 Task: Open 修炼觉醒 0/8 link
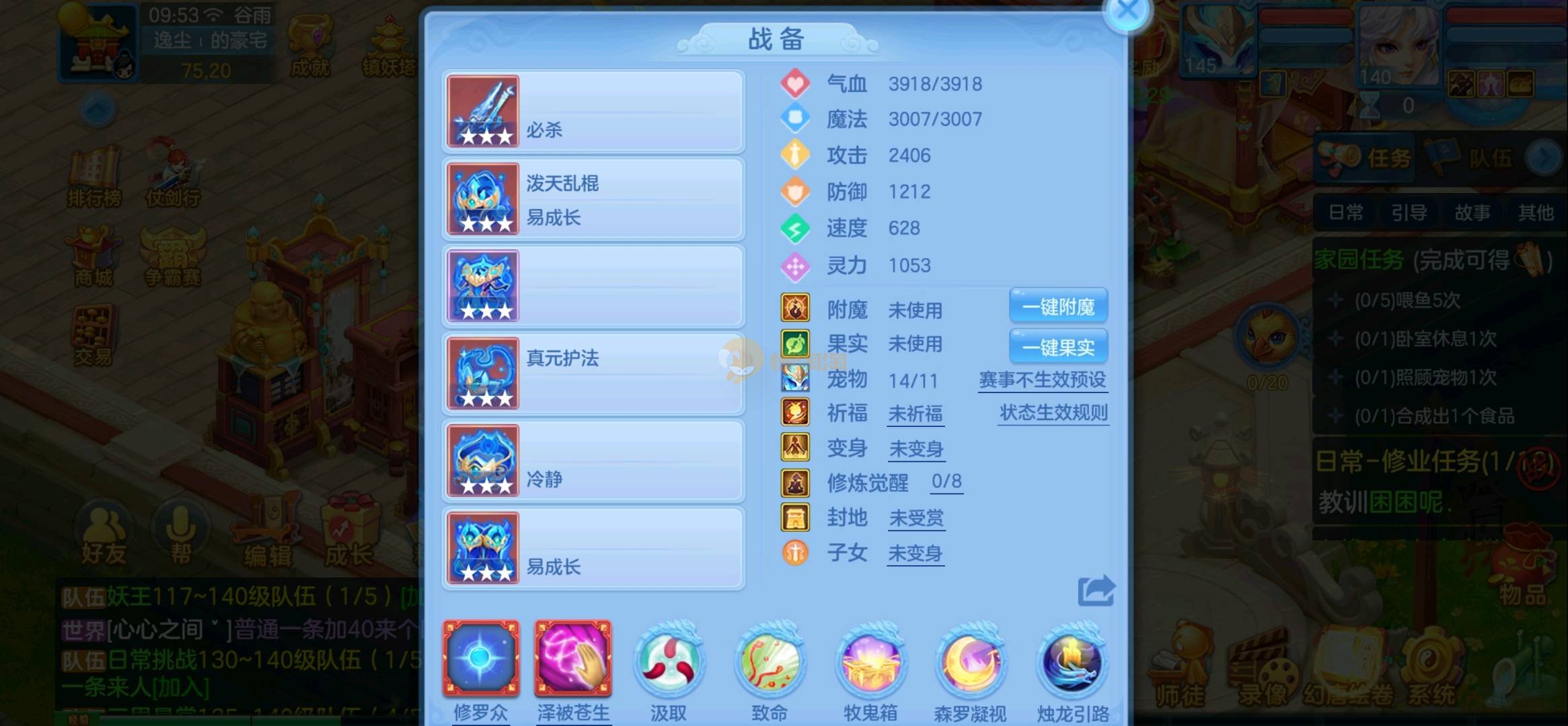coord(946,481)
